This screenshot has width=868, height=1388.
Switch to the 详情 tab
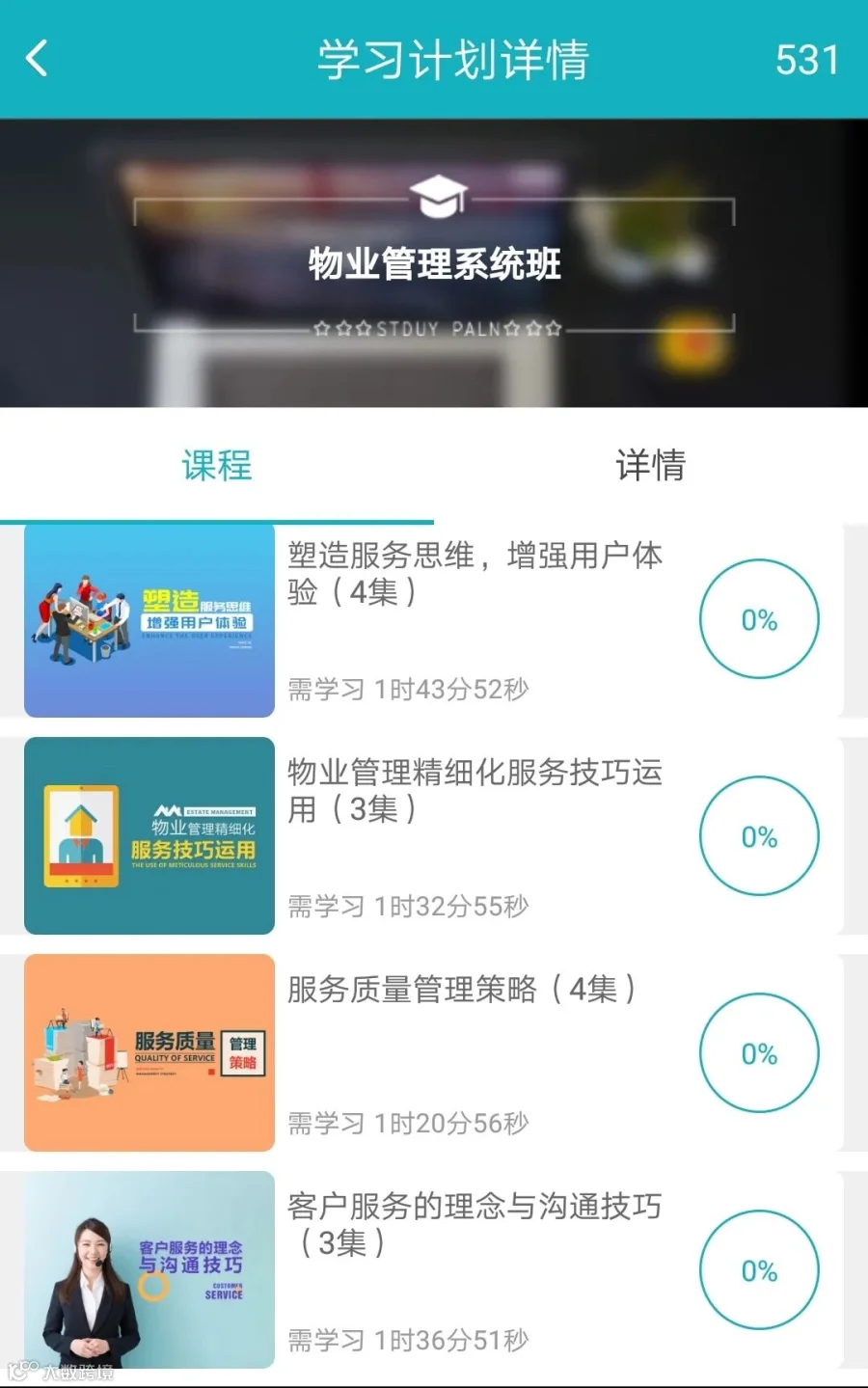(651, 465)
